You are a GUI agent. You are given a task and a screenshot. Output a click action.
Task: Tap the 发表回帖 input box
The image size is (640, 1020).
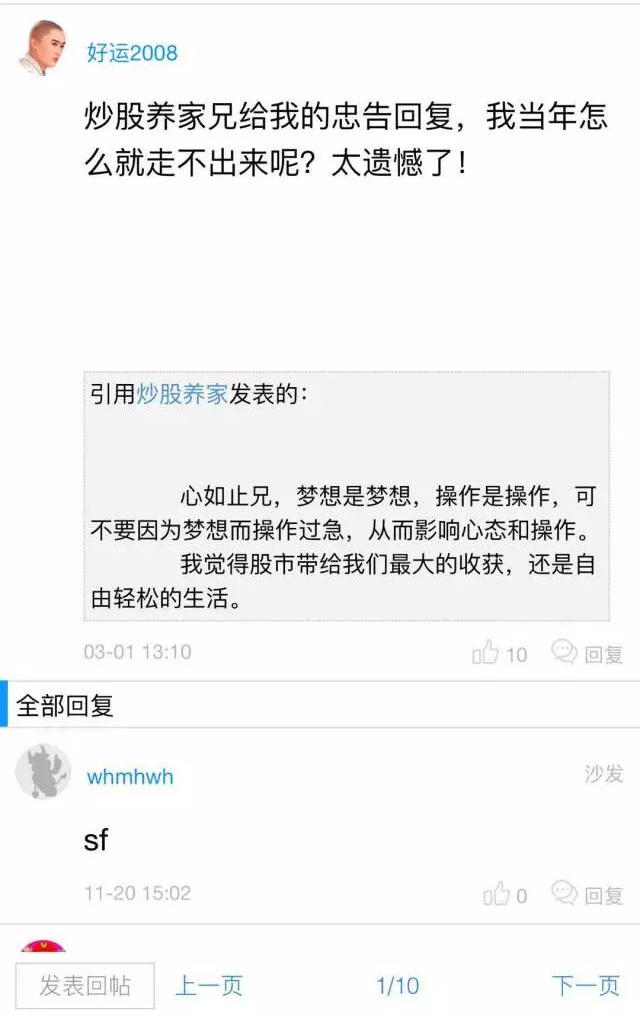(85, 986)
